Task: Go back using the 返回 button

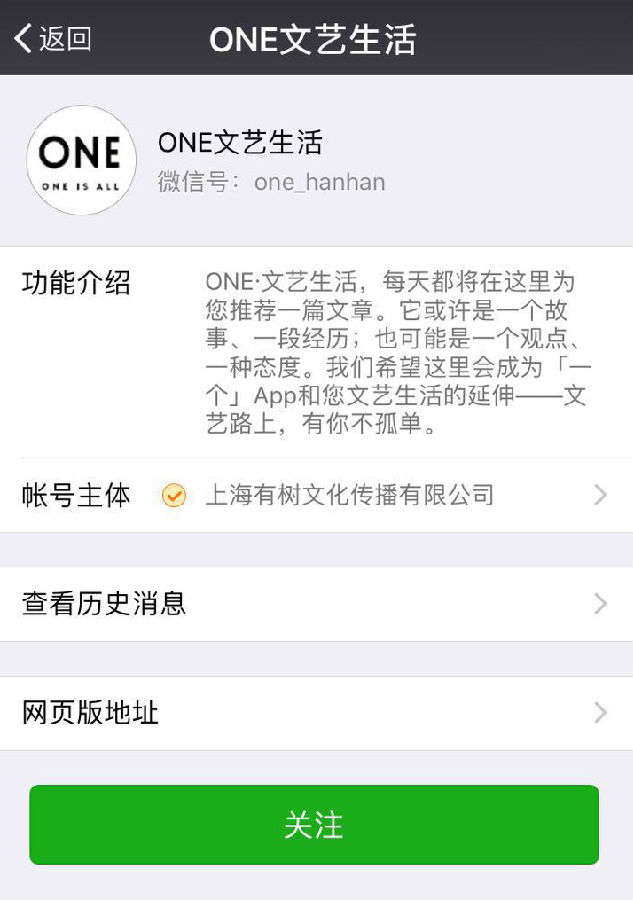Action: pyautogui.click(x=52, y=39)
